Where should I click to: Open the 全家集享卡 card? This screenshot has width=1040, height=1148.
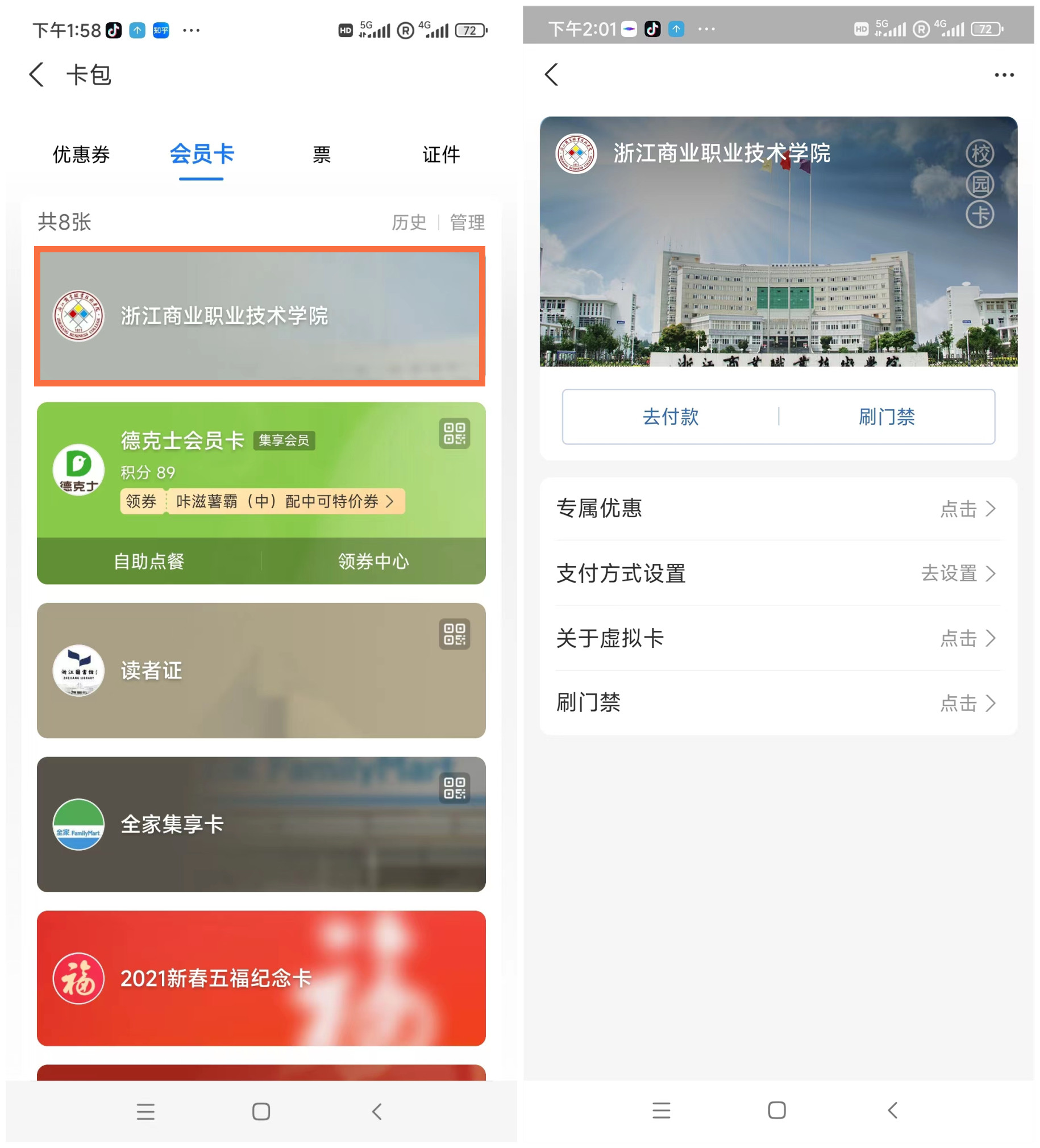coord(261,824)
